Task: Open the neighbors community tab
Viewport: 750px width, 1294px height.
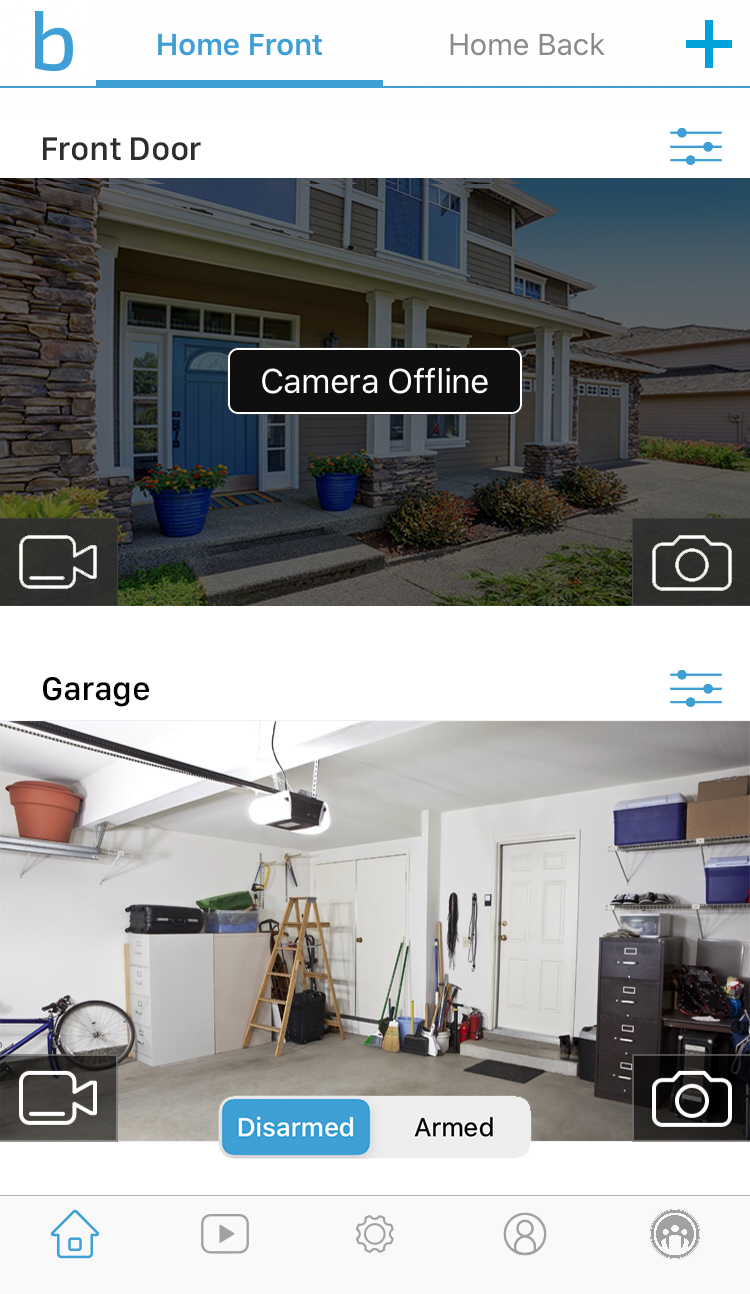Action: tap(675, 1234)
